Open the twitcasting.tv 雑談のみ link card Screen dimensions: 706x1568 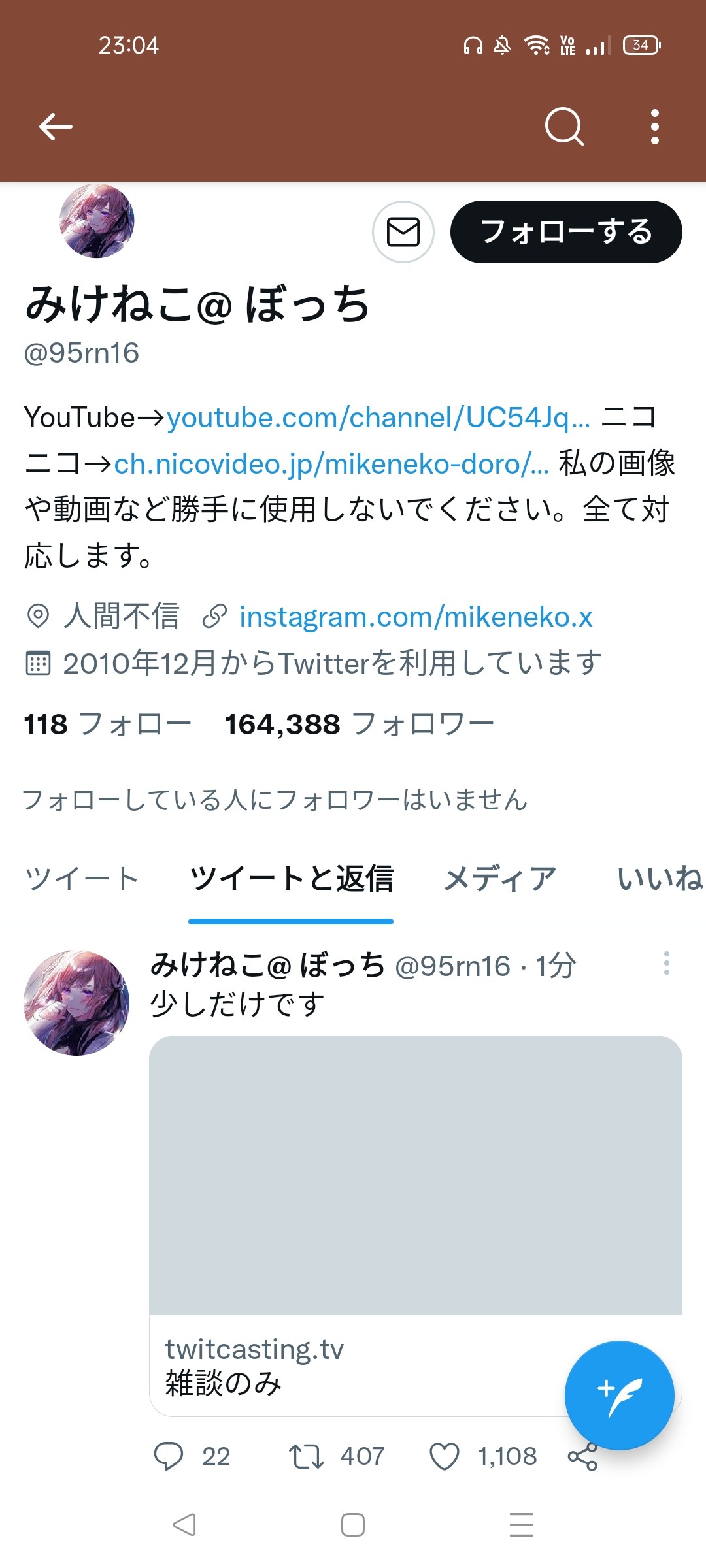353,1365
